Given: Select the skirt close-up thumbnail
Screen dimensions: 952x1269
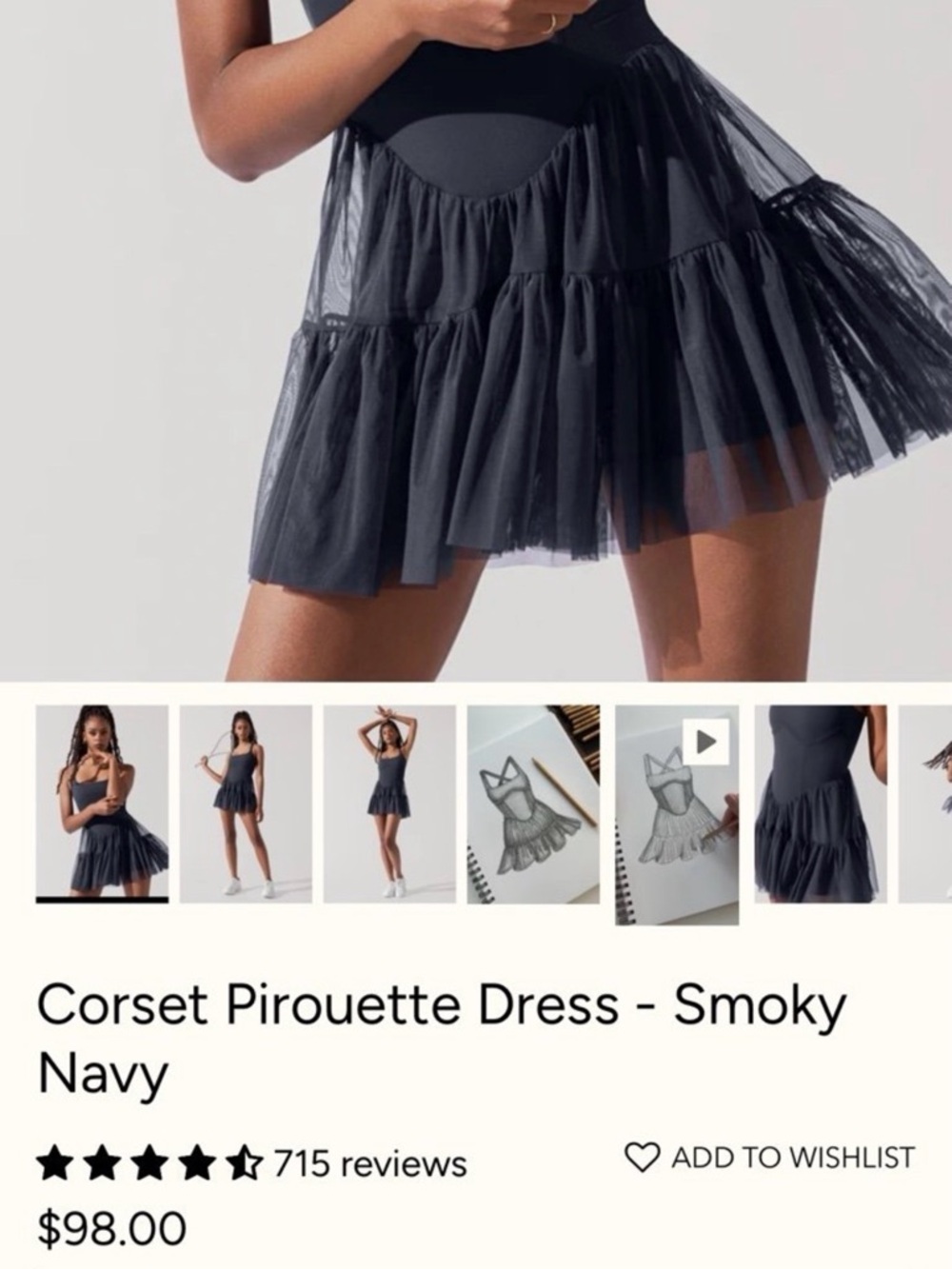Looking at the screenshot, I should [823, 803].
